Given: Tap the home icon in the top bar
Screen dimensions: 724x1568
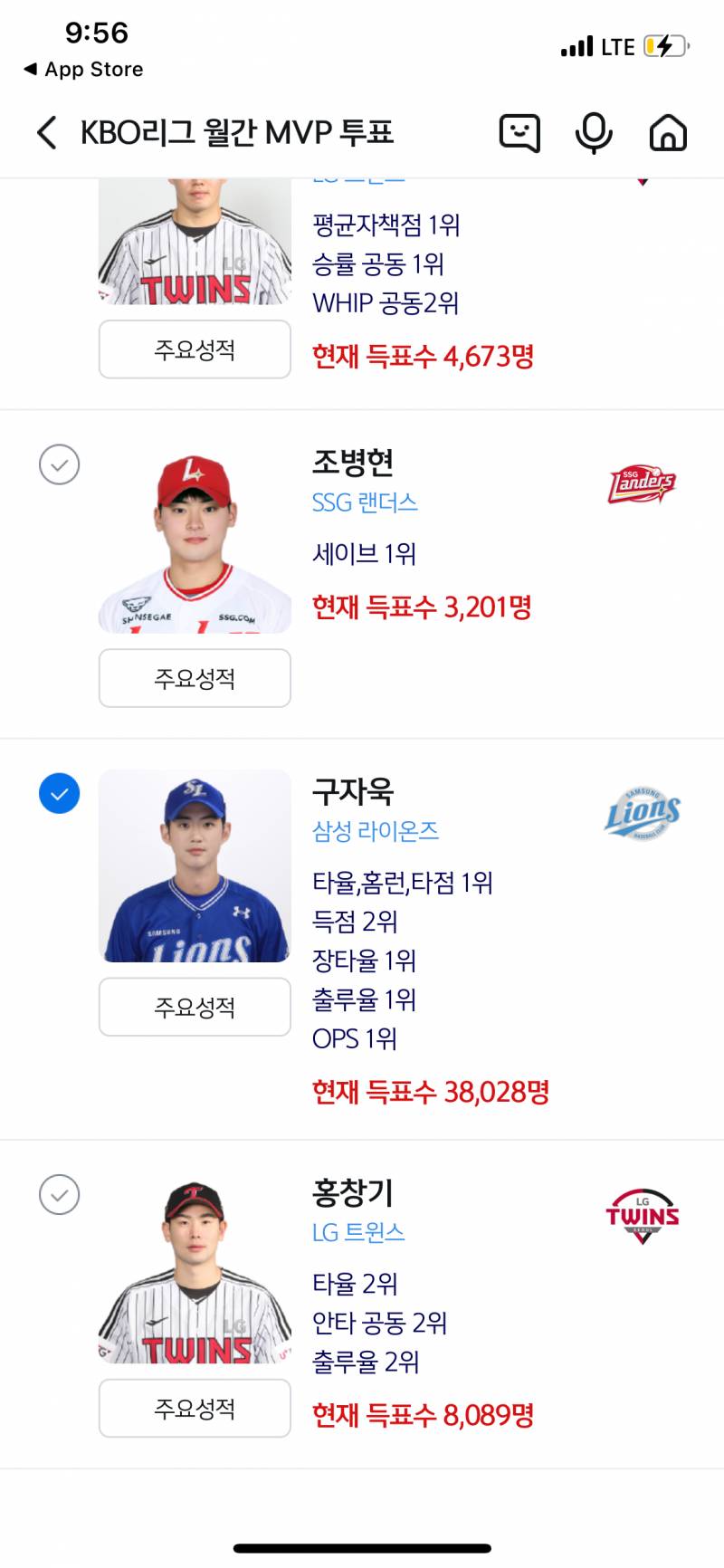Looking at the screenshot, I should tap(667, 132).
